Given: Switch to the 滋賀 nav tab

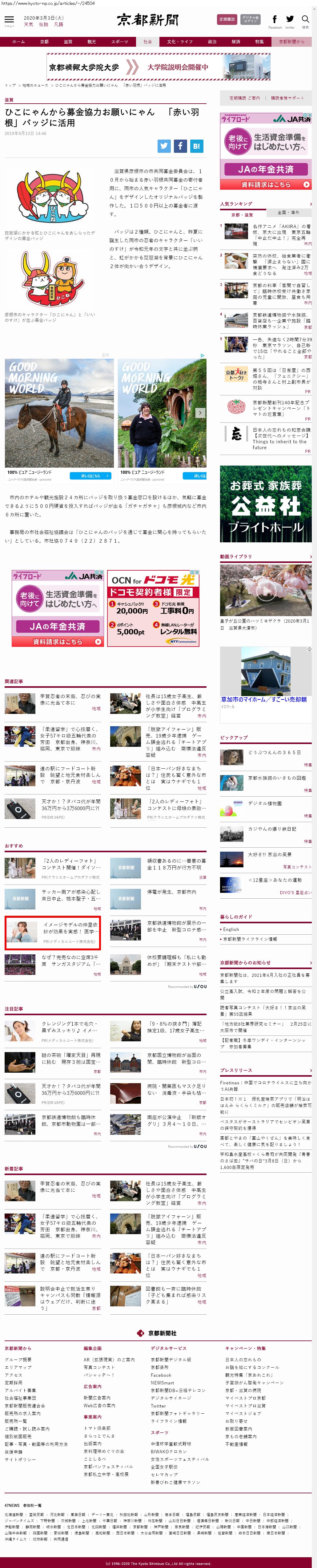Looking at the screenshot, I should point(68,42).
